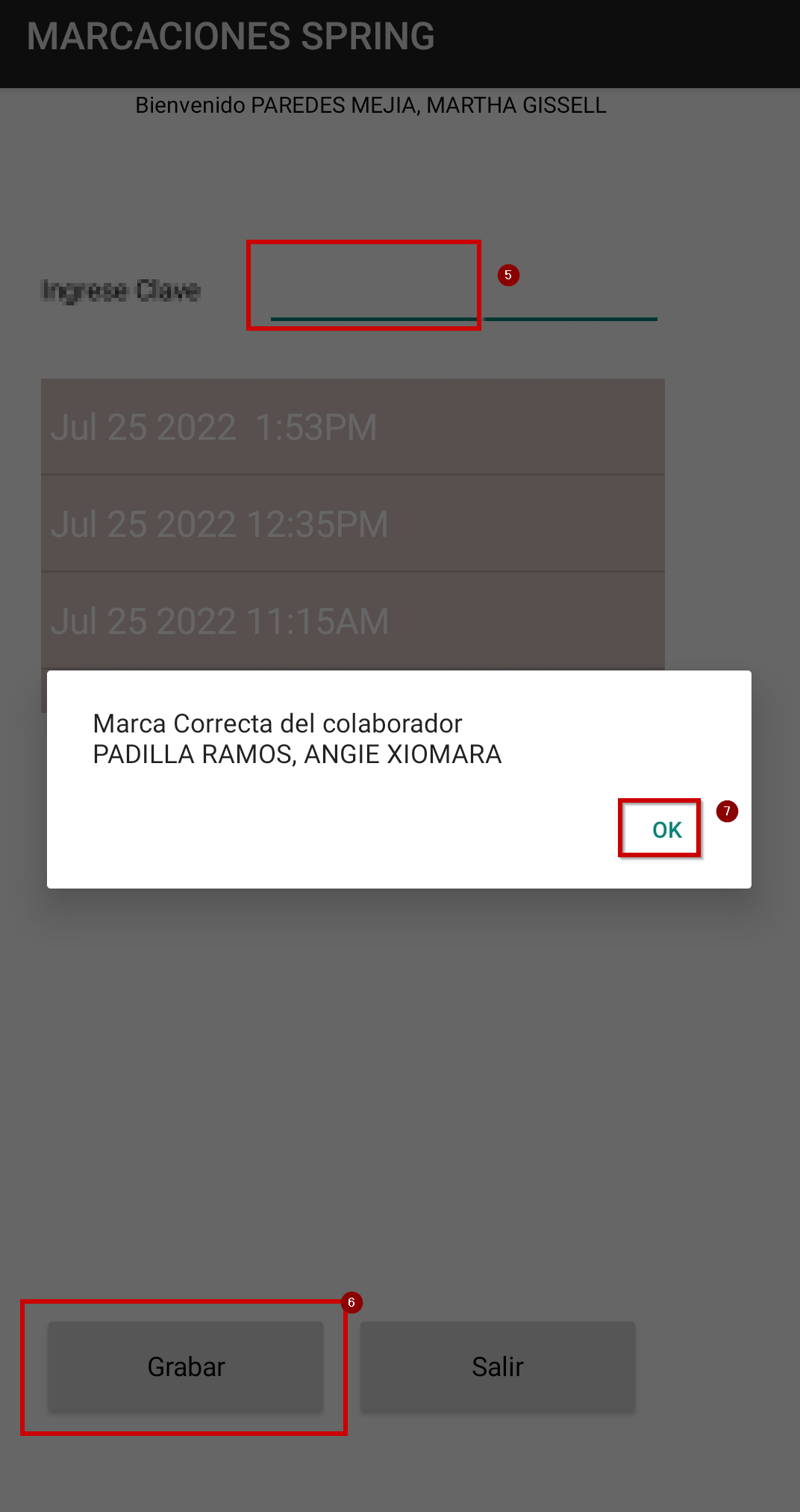Tap the Grabar button
Screen dimensions: 800x1512
(x=186, y=1366)
